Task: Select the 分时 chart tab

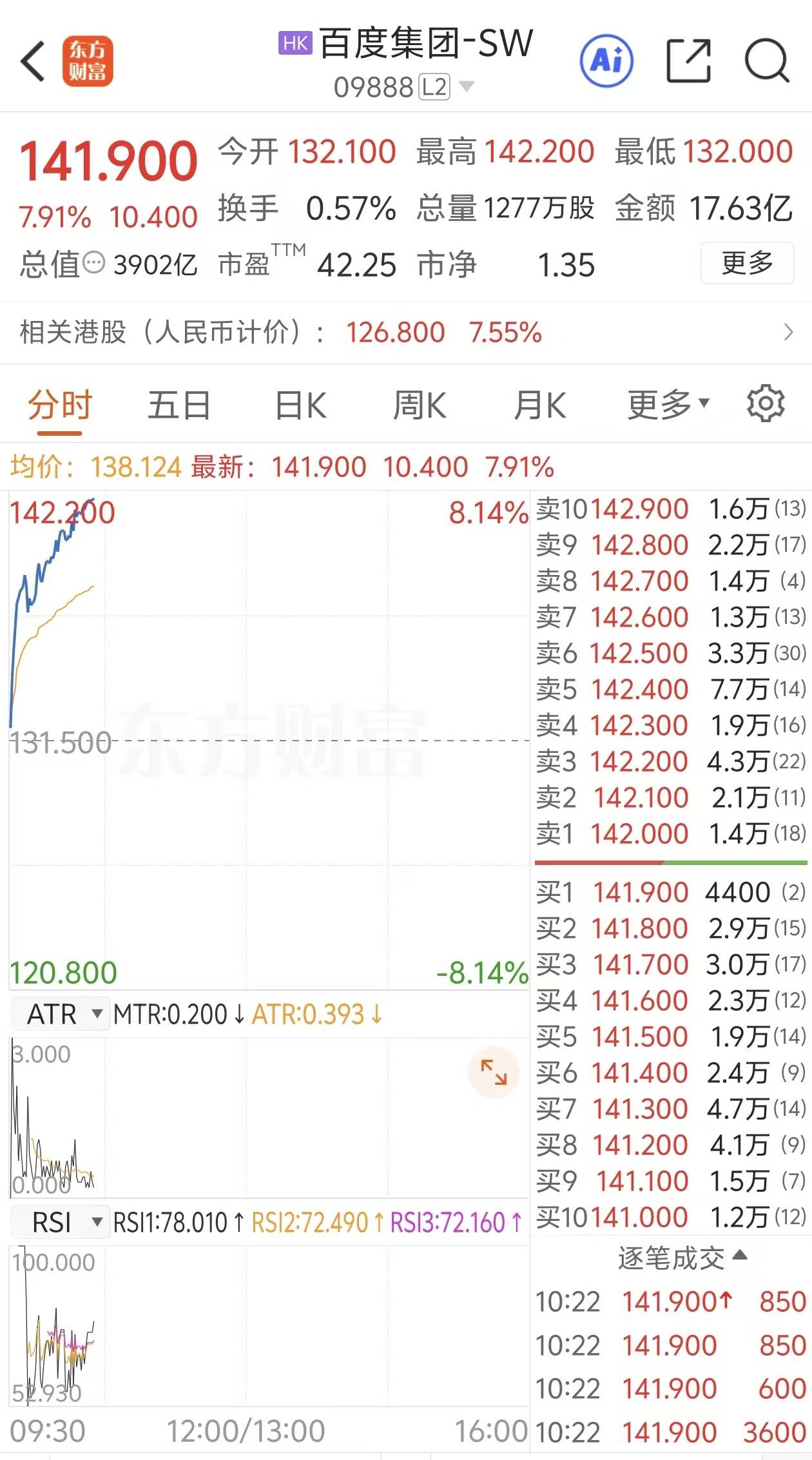Action: [x=60, y=405]
